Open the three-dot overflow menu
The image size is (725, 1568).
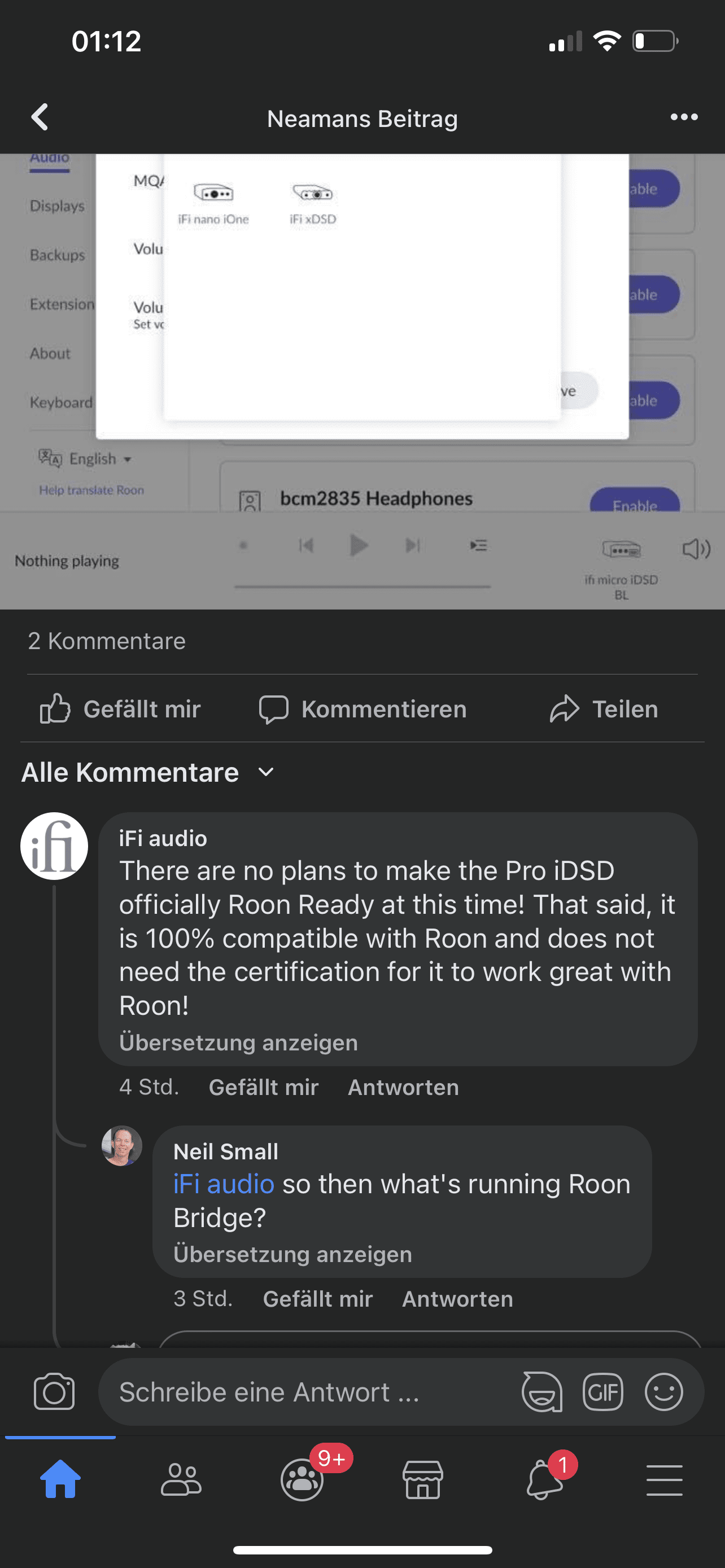pos(684,117)
